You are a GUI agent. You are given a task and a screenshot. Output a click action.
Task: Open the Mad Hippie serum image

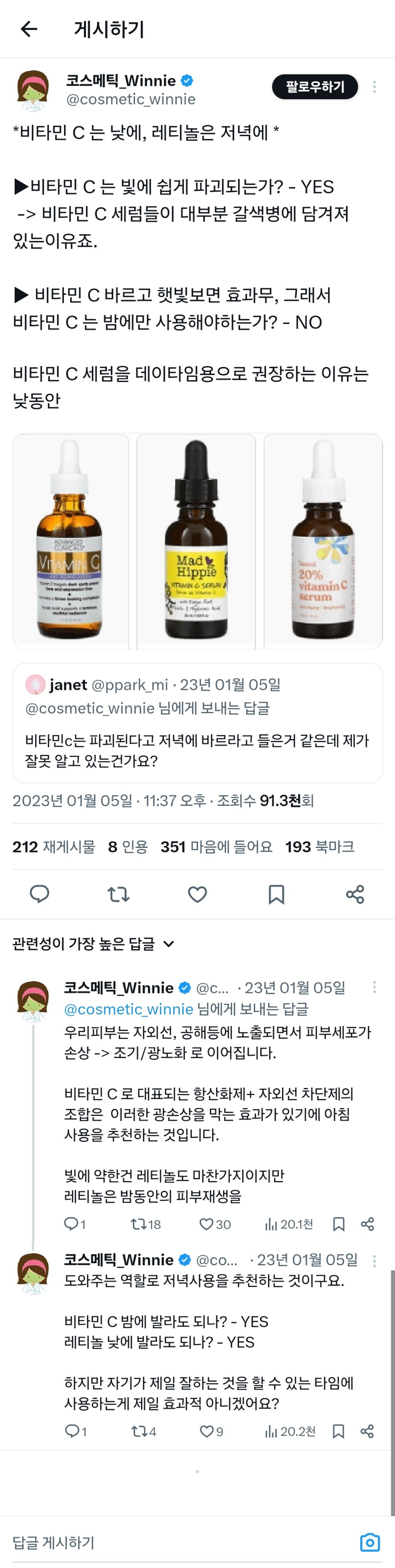(x=196, y=541)
